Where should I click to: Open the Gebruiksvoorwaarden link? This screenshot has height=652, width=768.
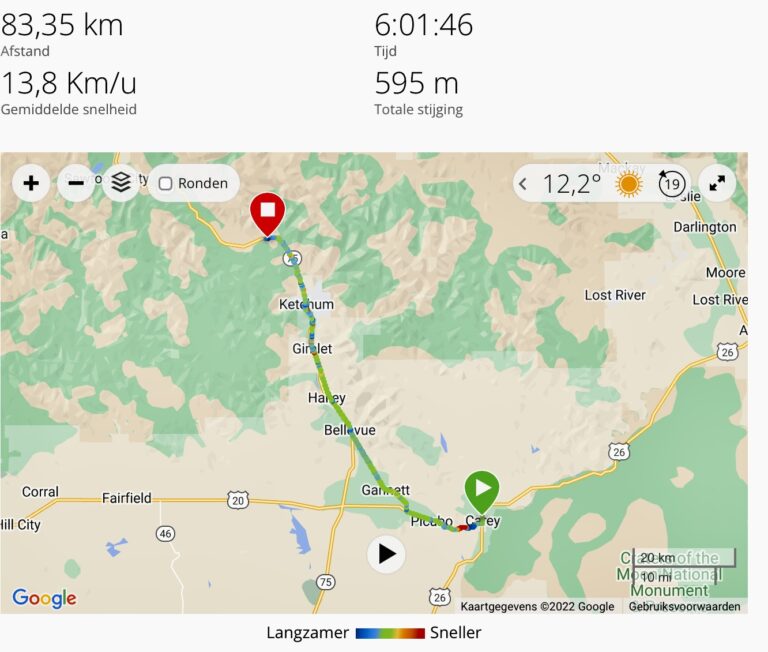(x=685, y=606)
